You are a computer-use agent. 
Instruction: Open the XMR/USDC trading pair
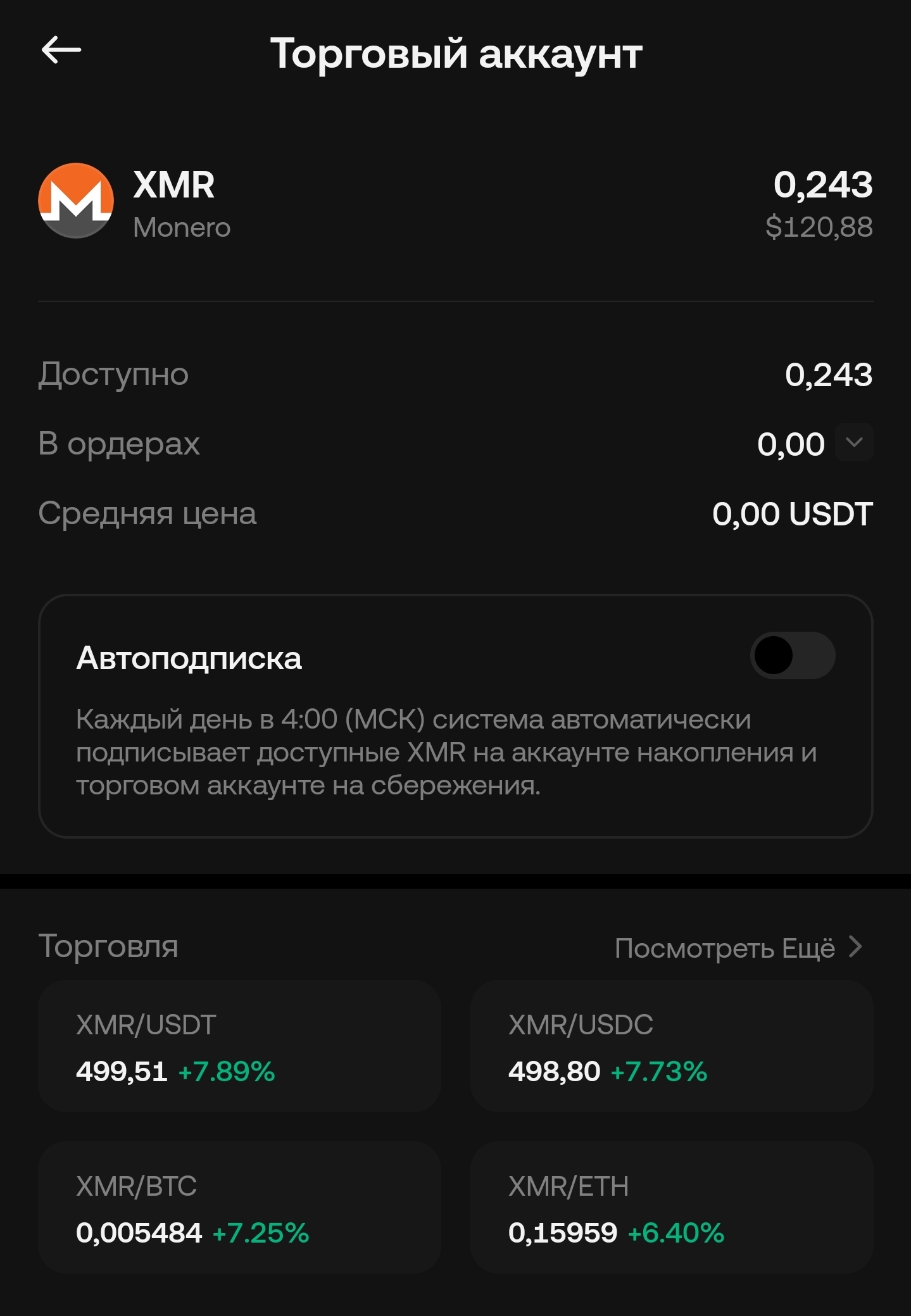671,1046
